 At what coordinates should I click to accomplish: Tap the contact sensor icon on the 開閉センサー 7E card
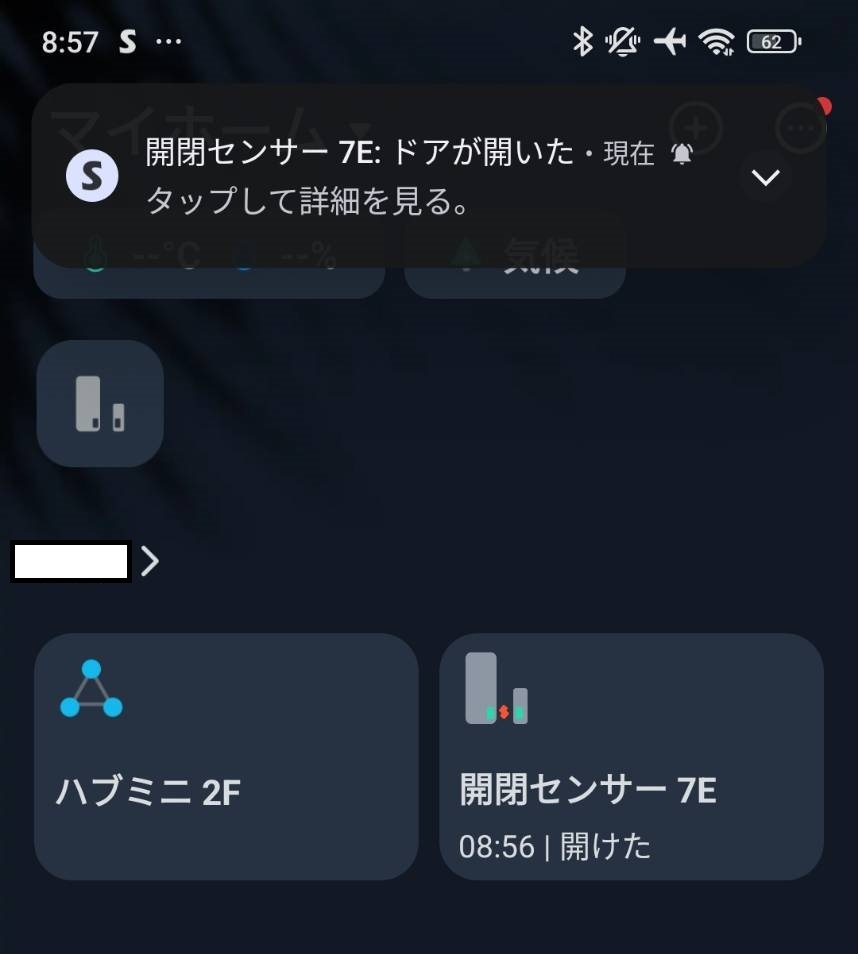(497, 685)
